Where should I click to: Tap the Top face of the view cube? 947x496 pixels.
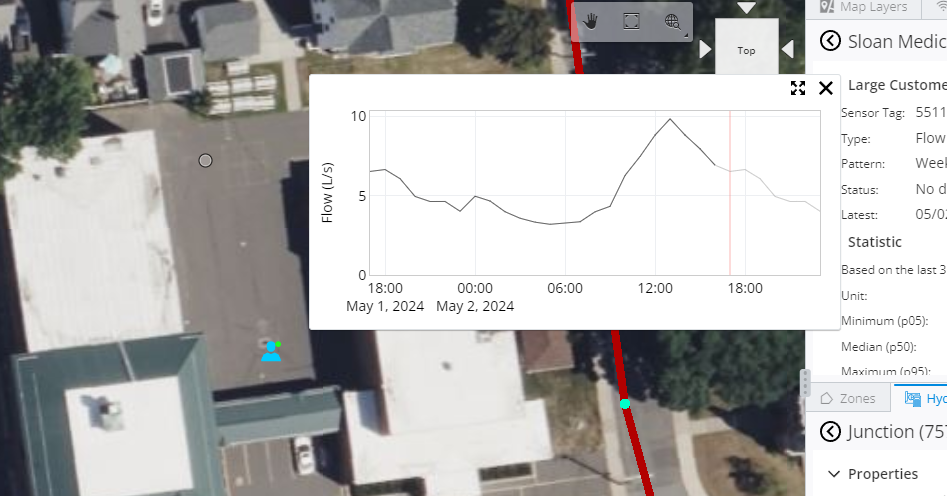tap(746, 50)
